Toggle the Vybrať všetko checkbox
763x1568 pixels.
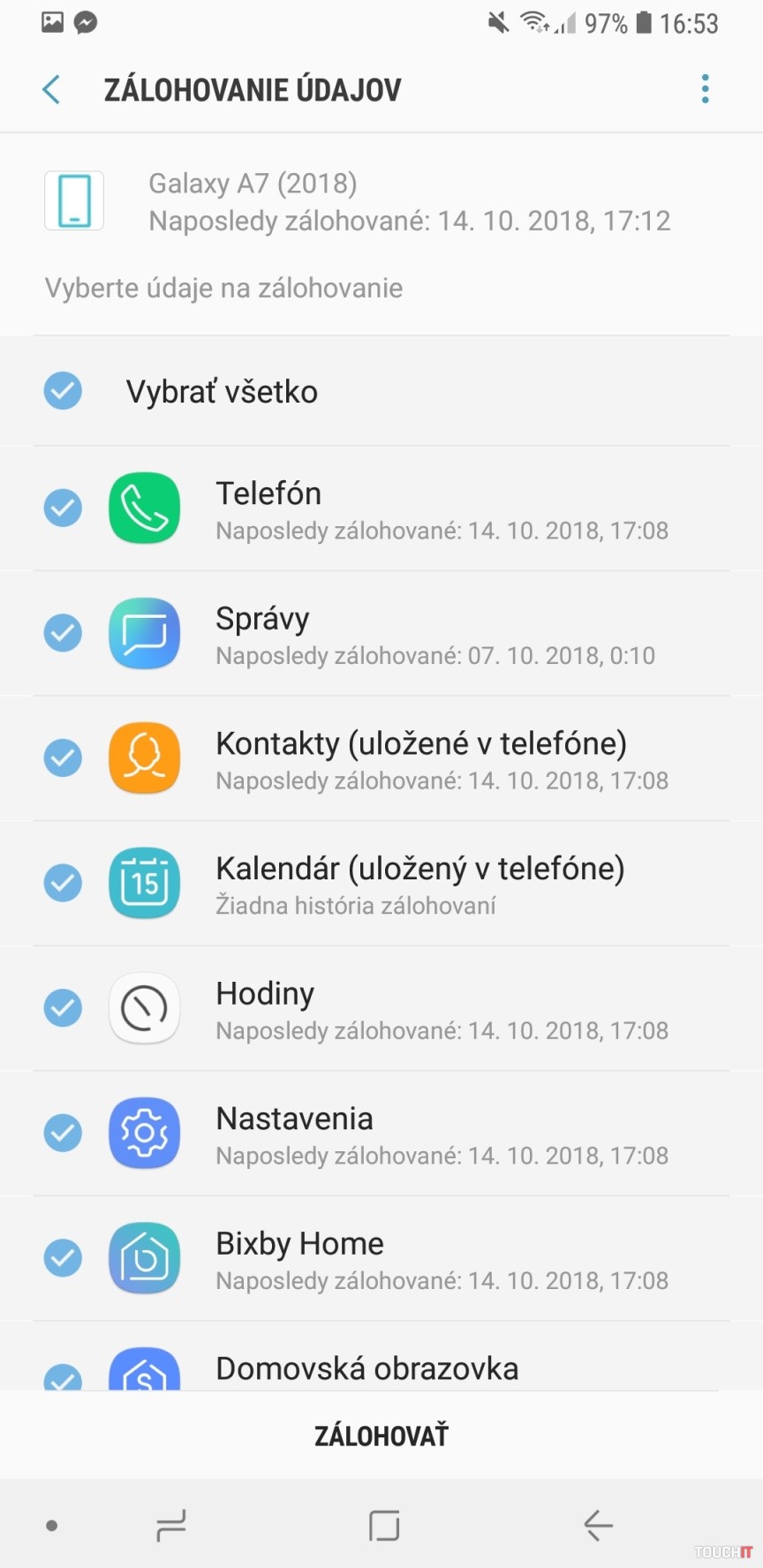pyautogui.click(x=63, y=391)
